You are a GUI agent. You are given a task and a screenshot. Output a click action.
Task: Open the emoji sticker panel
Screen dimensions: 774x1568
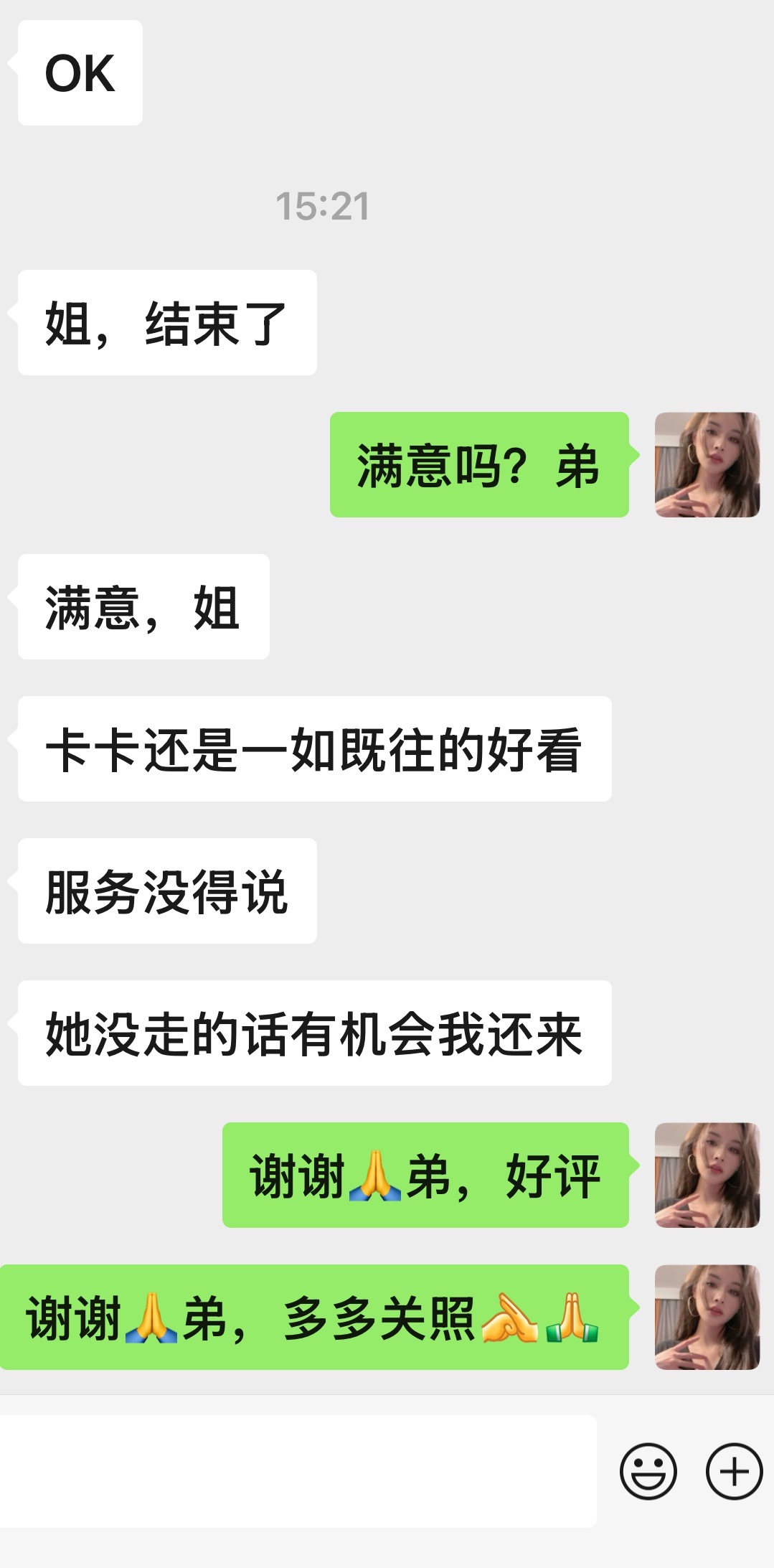click(x=648, y=1472)
